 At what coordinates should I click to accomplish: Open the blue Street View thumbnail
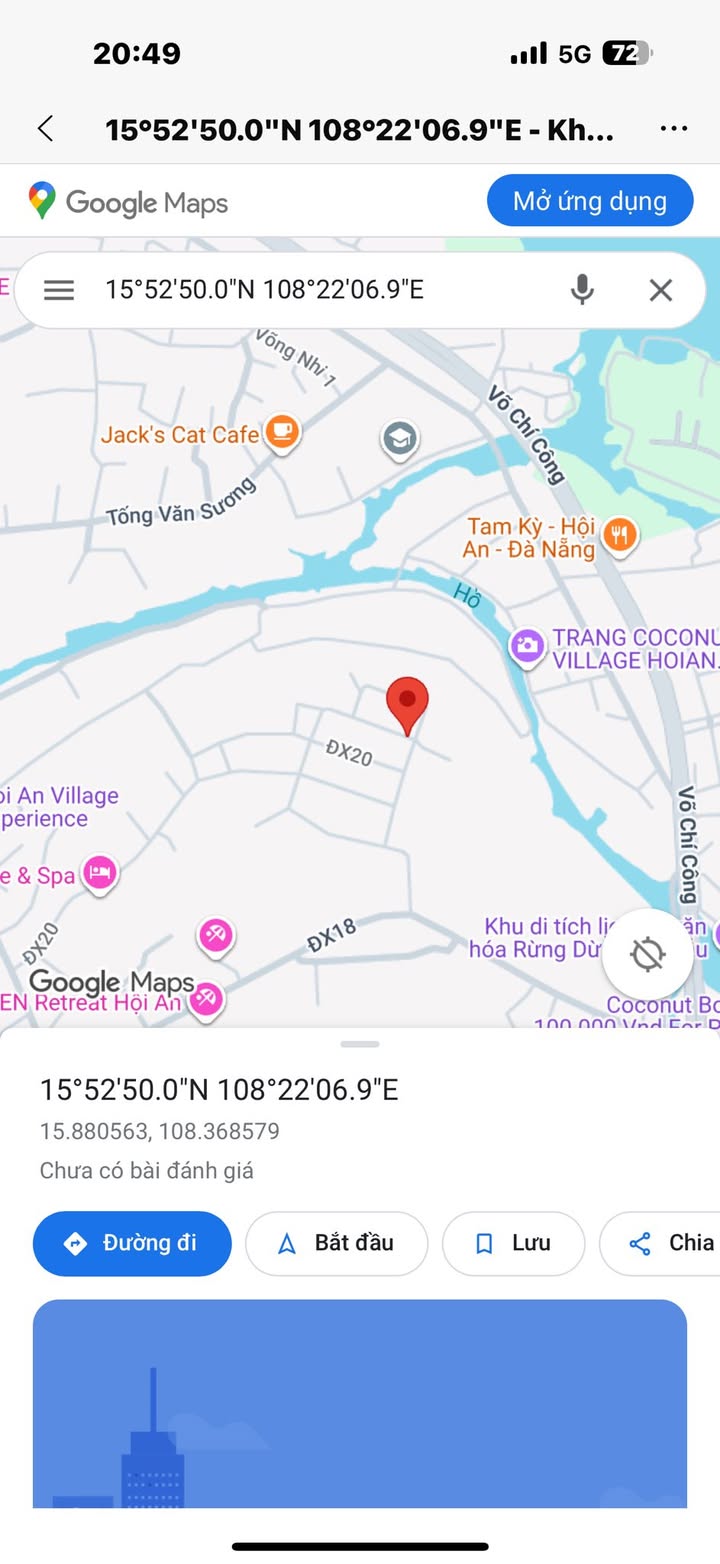coord(360,1403)
